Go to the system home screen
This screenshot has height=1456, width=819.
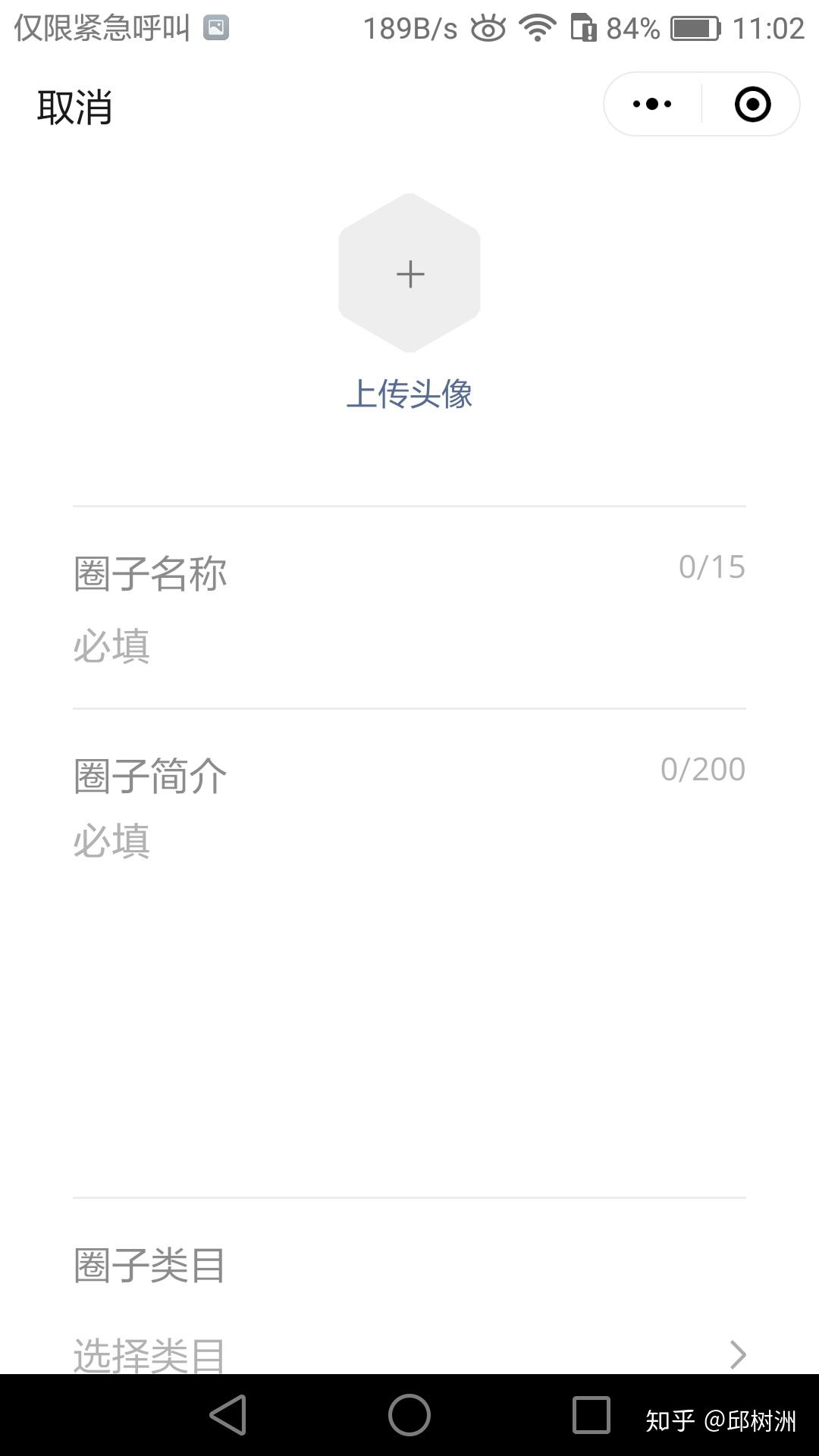409,1415
